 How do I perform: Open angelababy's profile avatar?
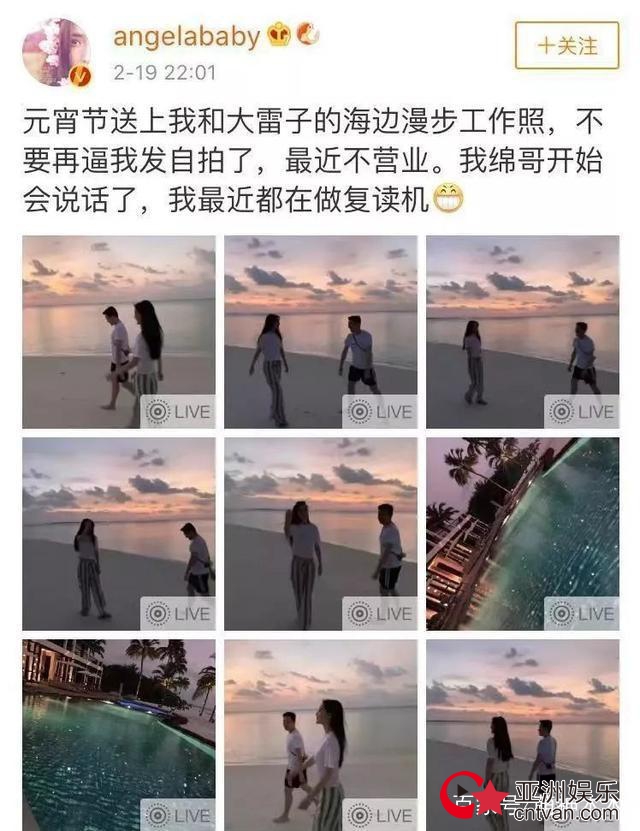coord(57,52)
